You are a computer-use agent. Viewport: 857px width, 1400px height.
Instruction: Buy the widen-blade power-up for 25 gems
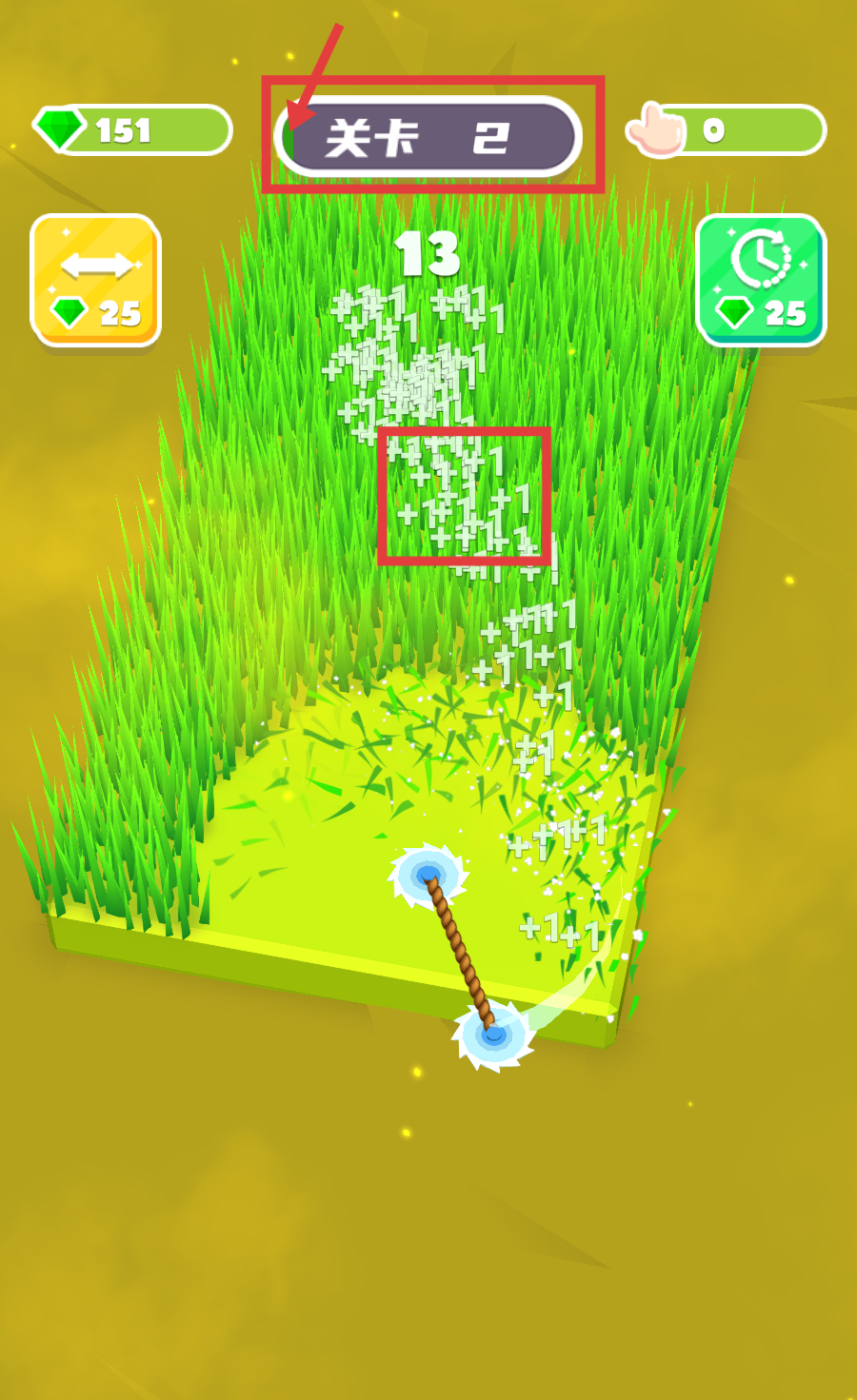(96, 280)
